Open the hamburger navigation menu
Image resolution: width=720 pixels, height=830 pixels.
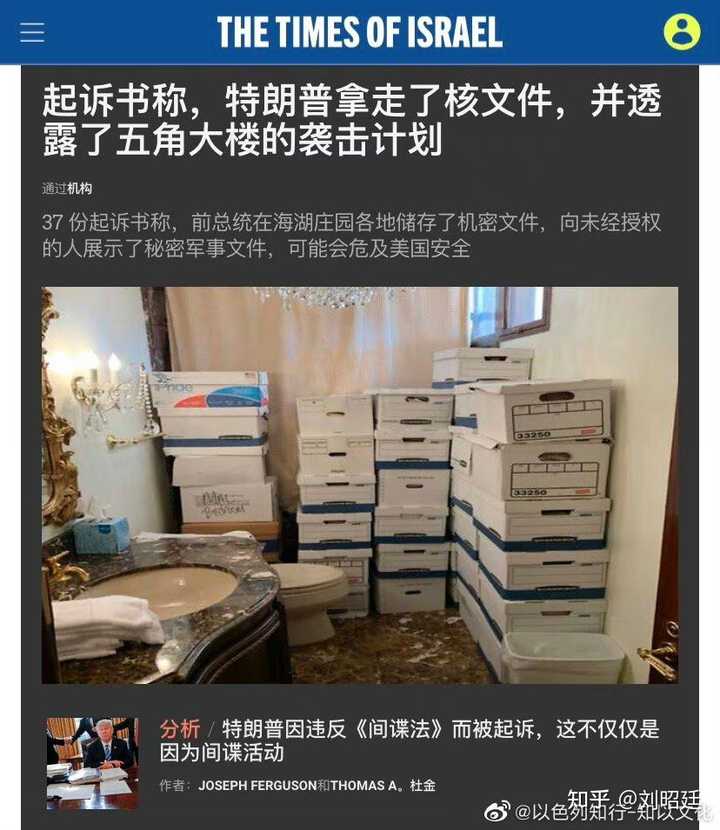(x=32, y=32)
